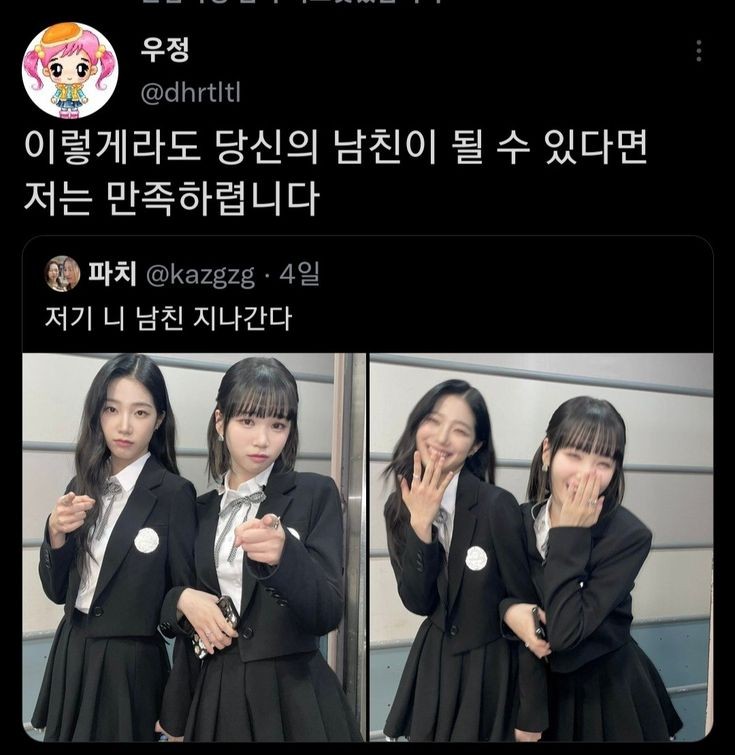Viewport: 735px width, 755px height.
Task: Open 파치's small avatar in the quote
Action: click(x=62, y=273)
